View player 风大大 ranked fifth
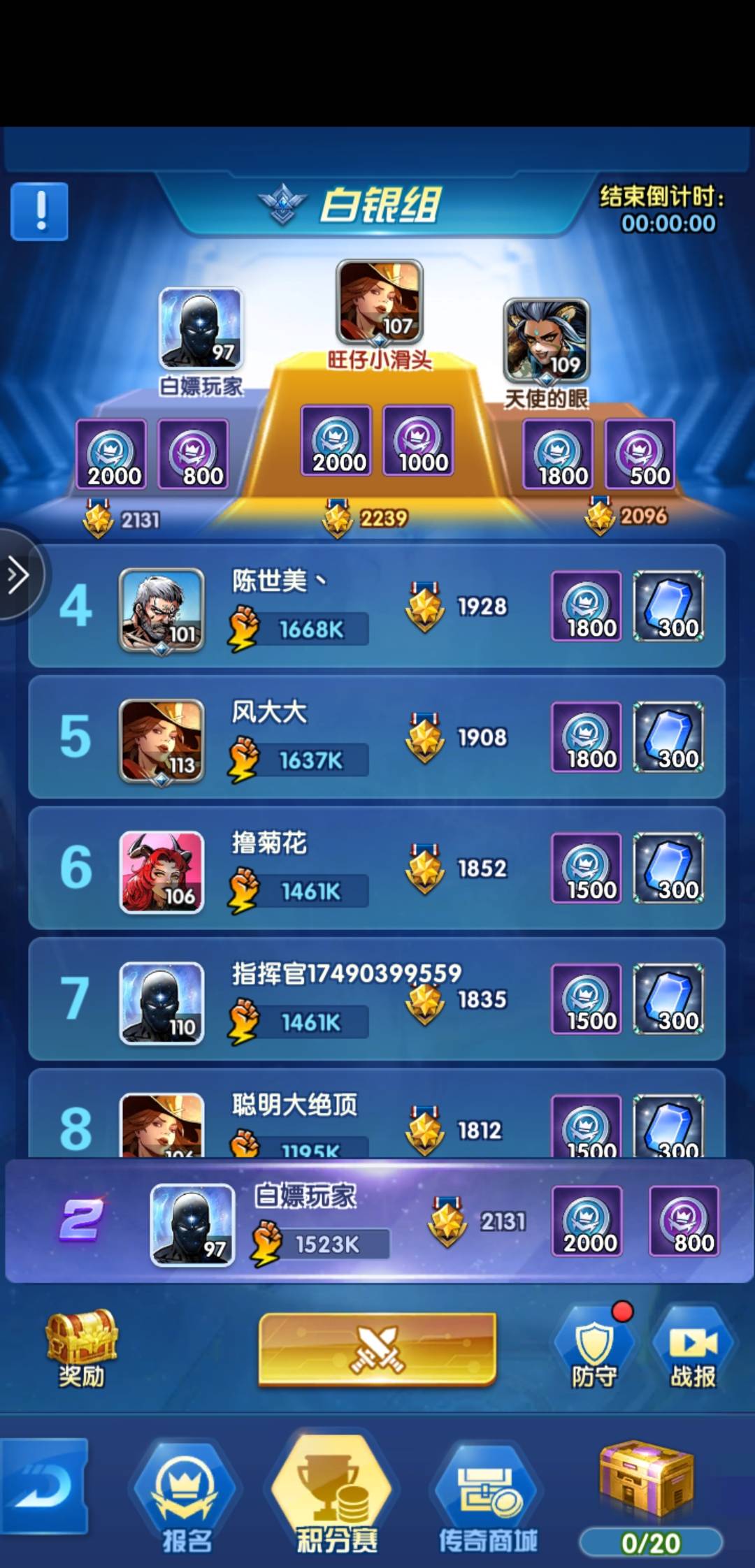This screenshot has width=755, height=1568. [x=376, y=736]
